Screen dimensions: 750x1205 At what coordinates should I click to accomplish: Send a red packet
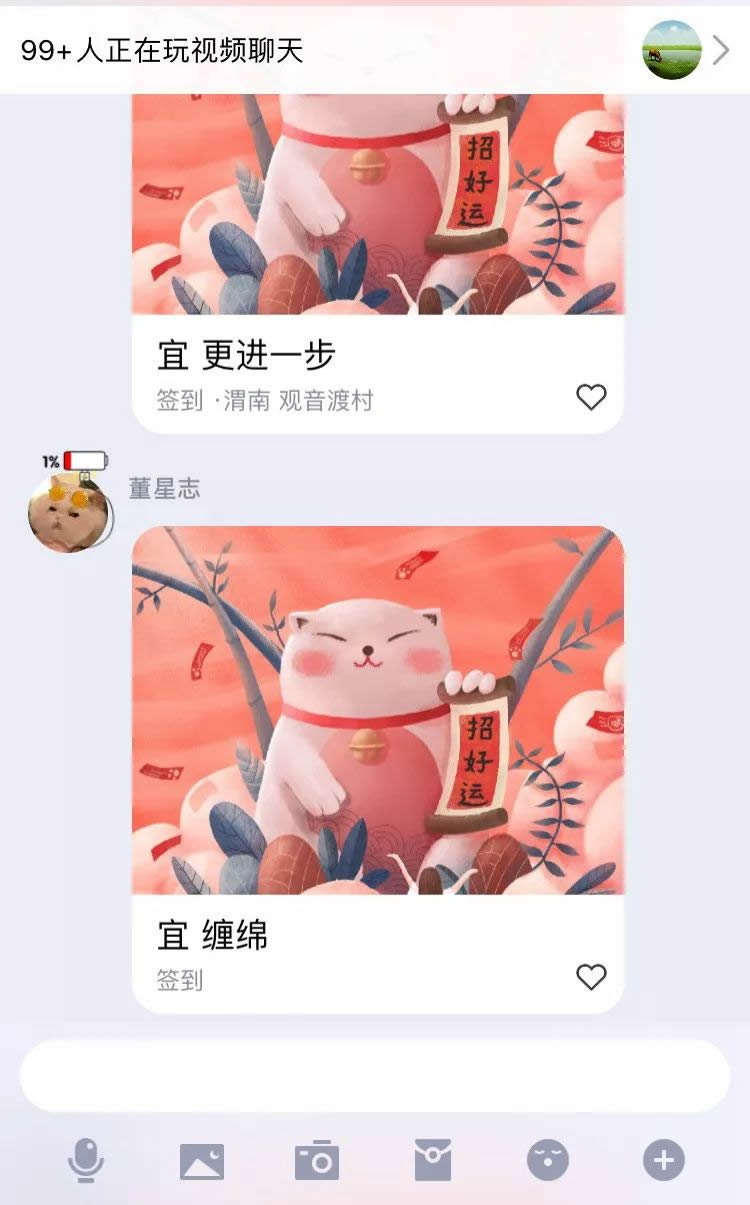point(433,1161)
